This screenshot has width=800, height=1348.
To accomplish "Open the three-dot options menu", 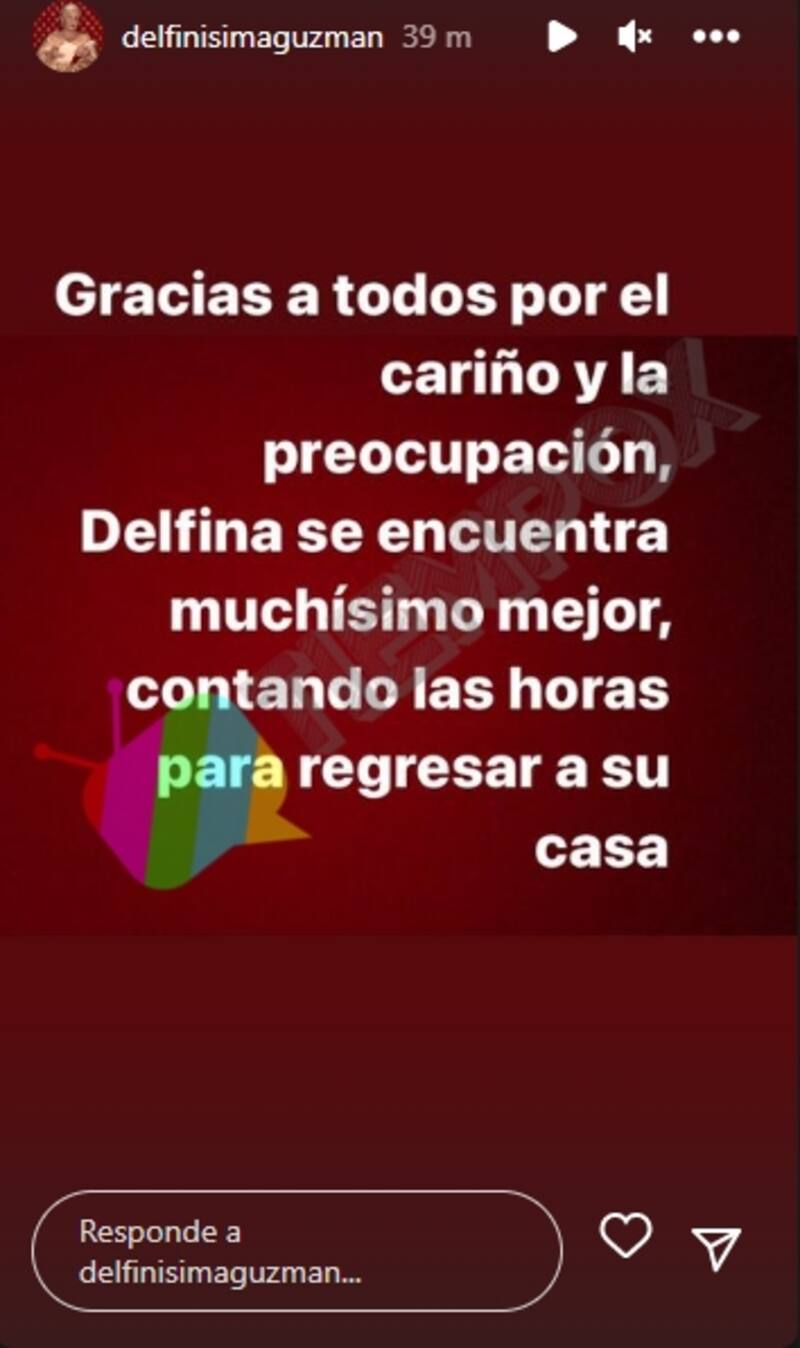I will (x=715, y=37).
